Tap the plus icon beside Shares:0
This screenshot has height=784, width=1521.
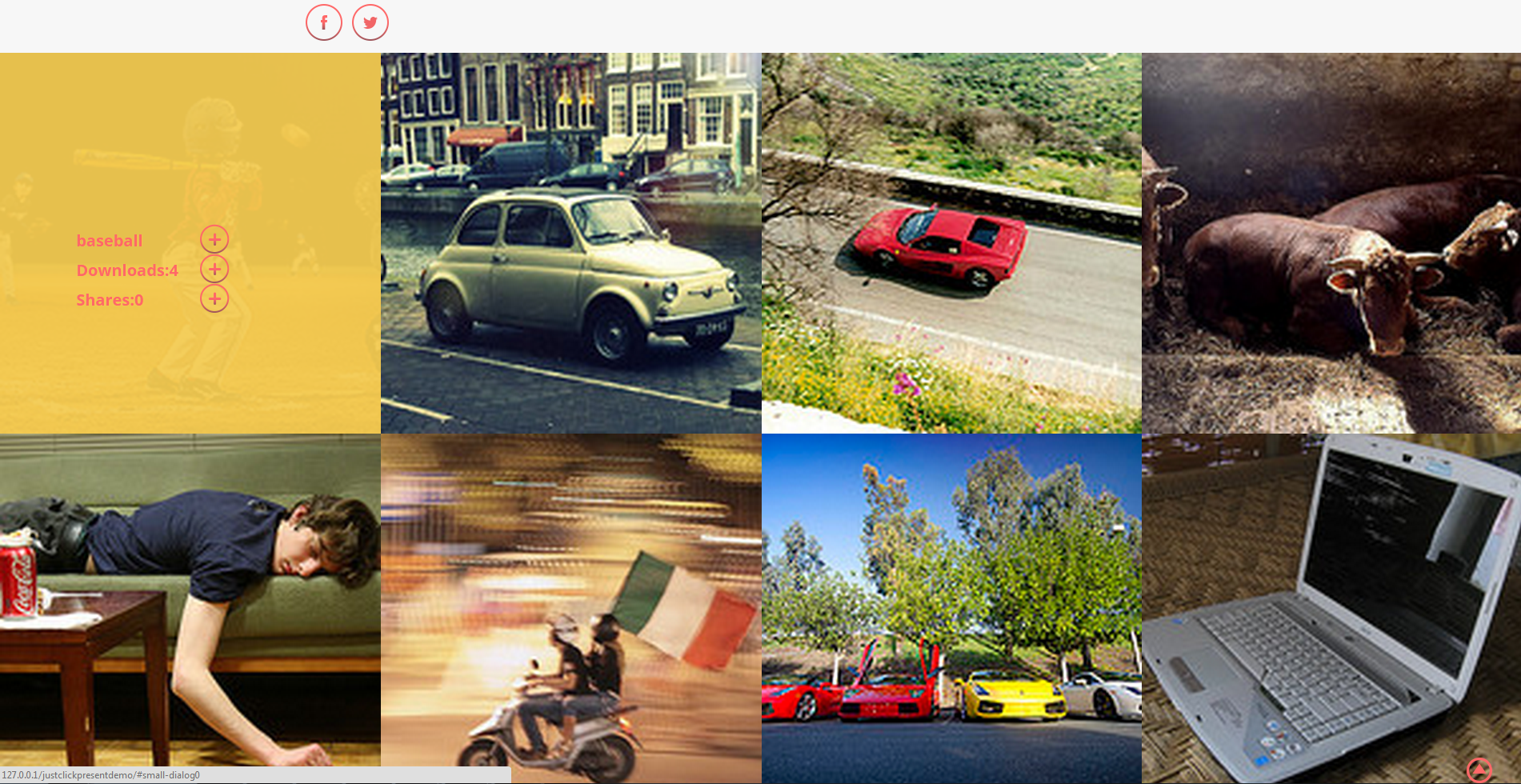click(x=214, y=298)
